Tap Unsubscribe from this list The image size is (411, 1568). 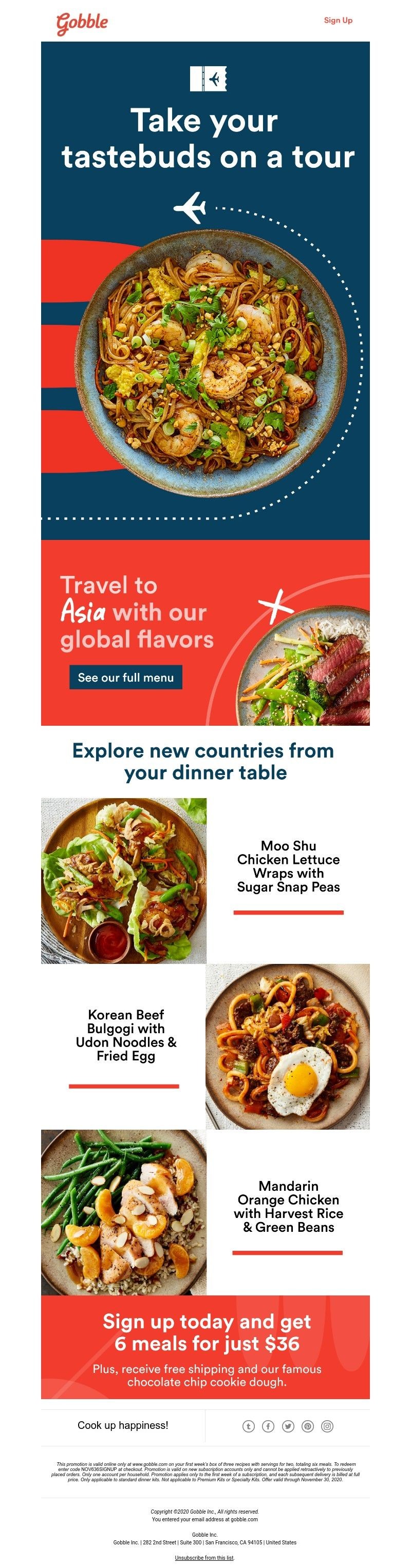204,1558
